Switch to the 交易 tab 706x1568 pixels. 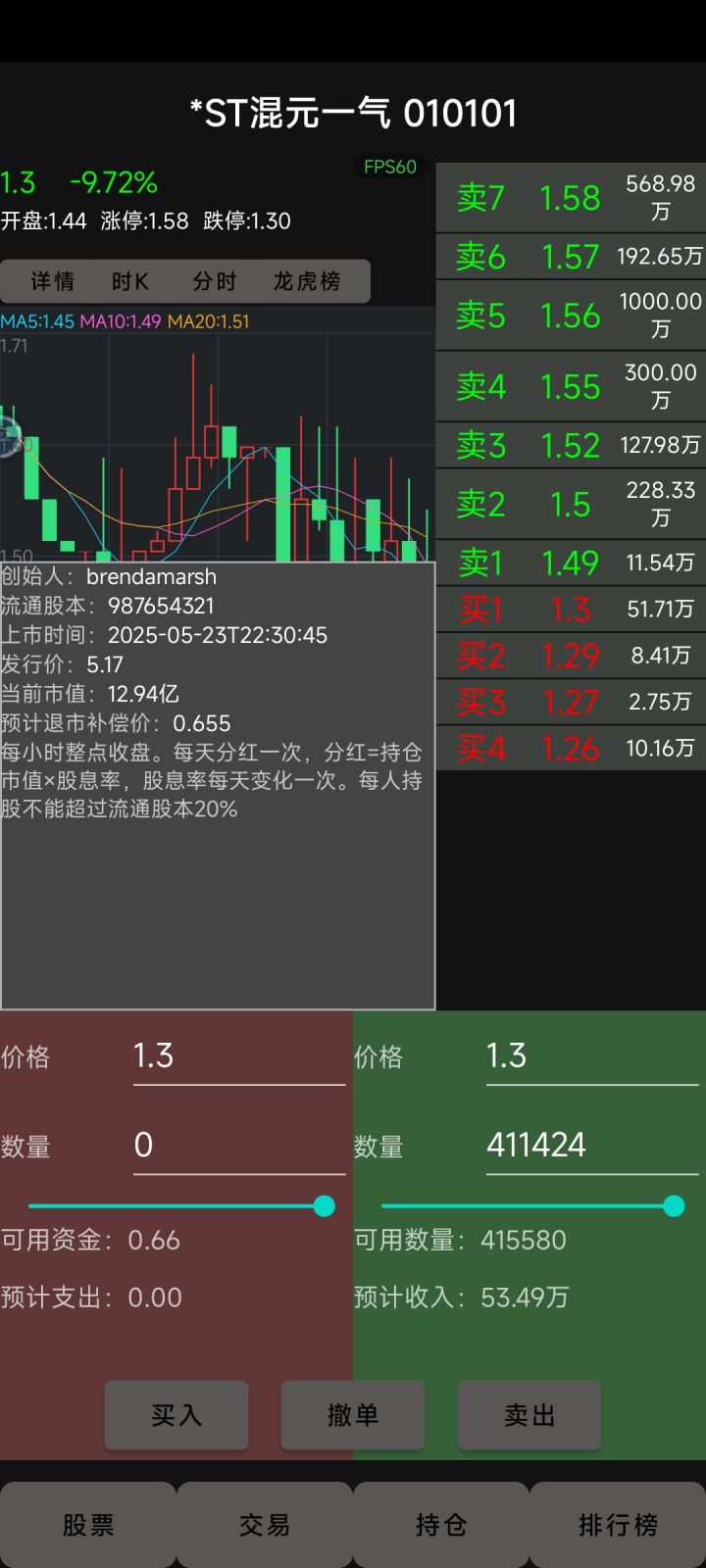[265, 1525]
